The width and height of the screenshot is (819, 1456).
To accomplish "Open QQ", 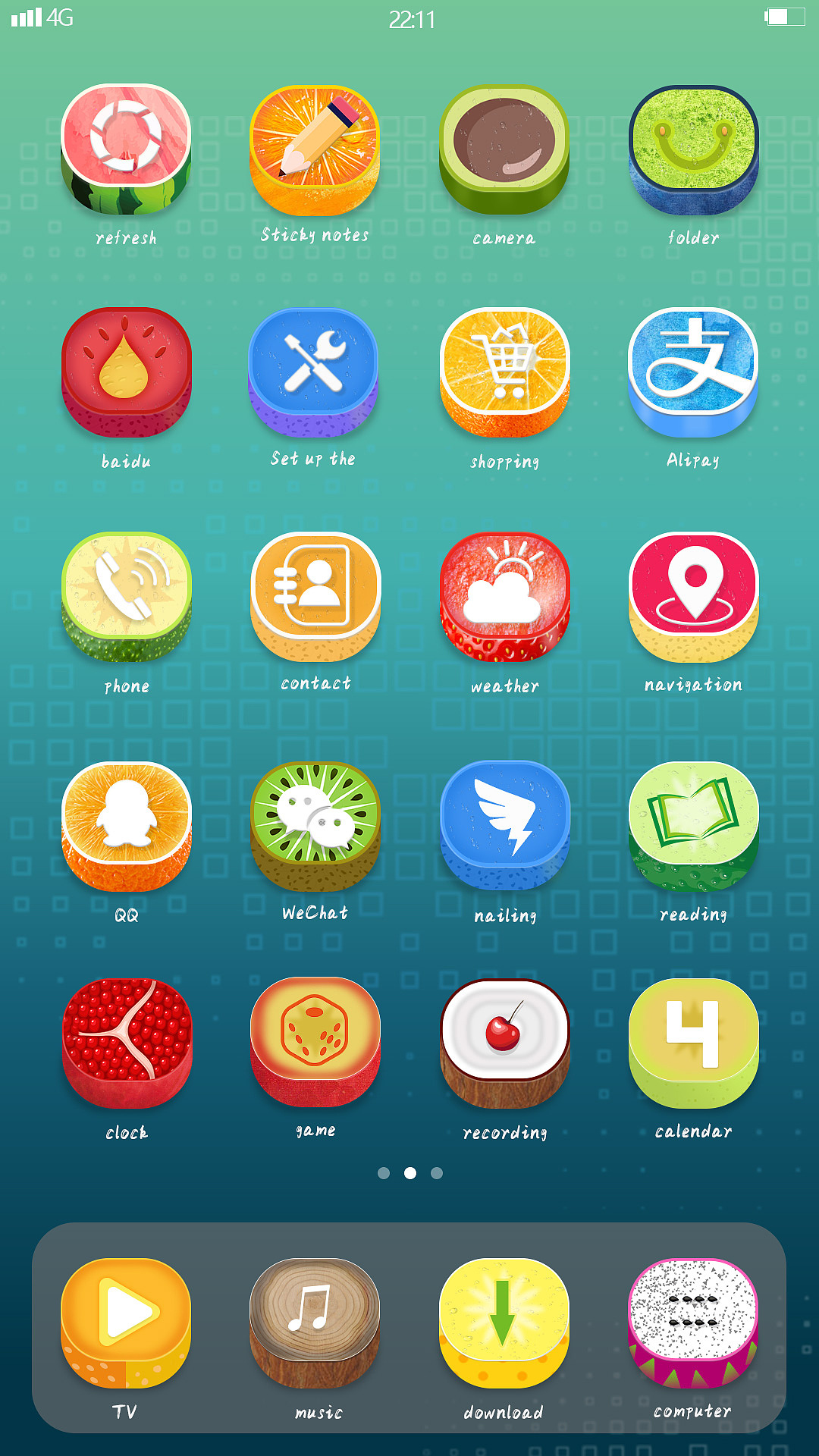I will 126,825.
